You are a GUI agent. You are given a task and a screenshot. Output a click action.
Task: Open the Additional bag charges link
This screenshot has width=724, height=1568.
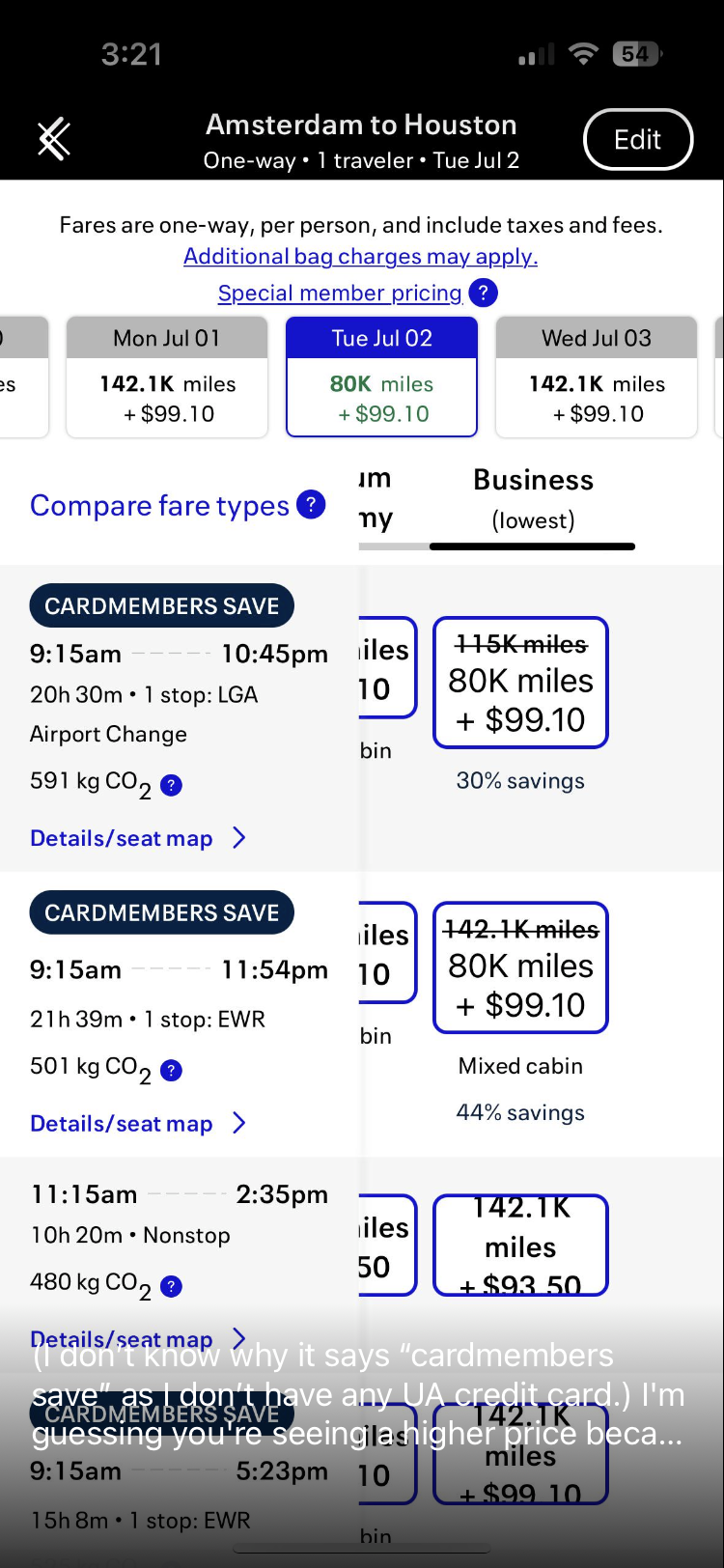point(362,256)
